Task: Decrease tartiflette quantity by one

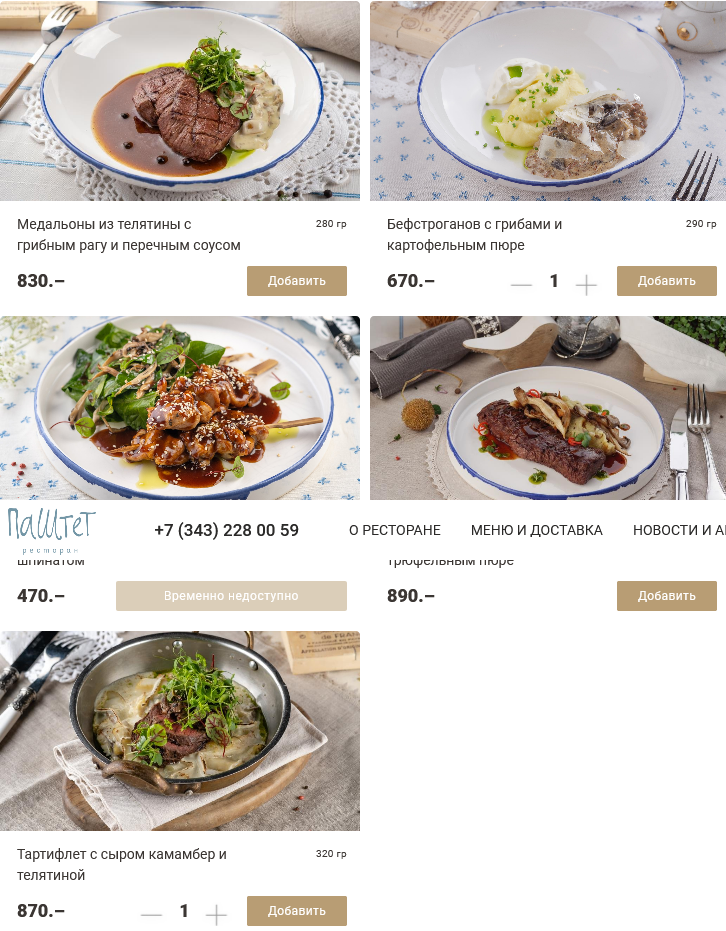Action: pyautogui.click(x=151, y=915)
